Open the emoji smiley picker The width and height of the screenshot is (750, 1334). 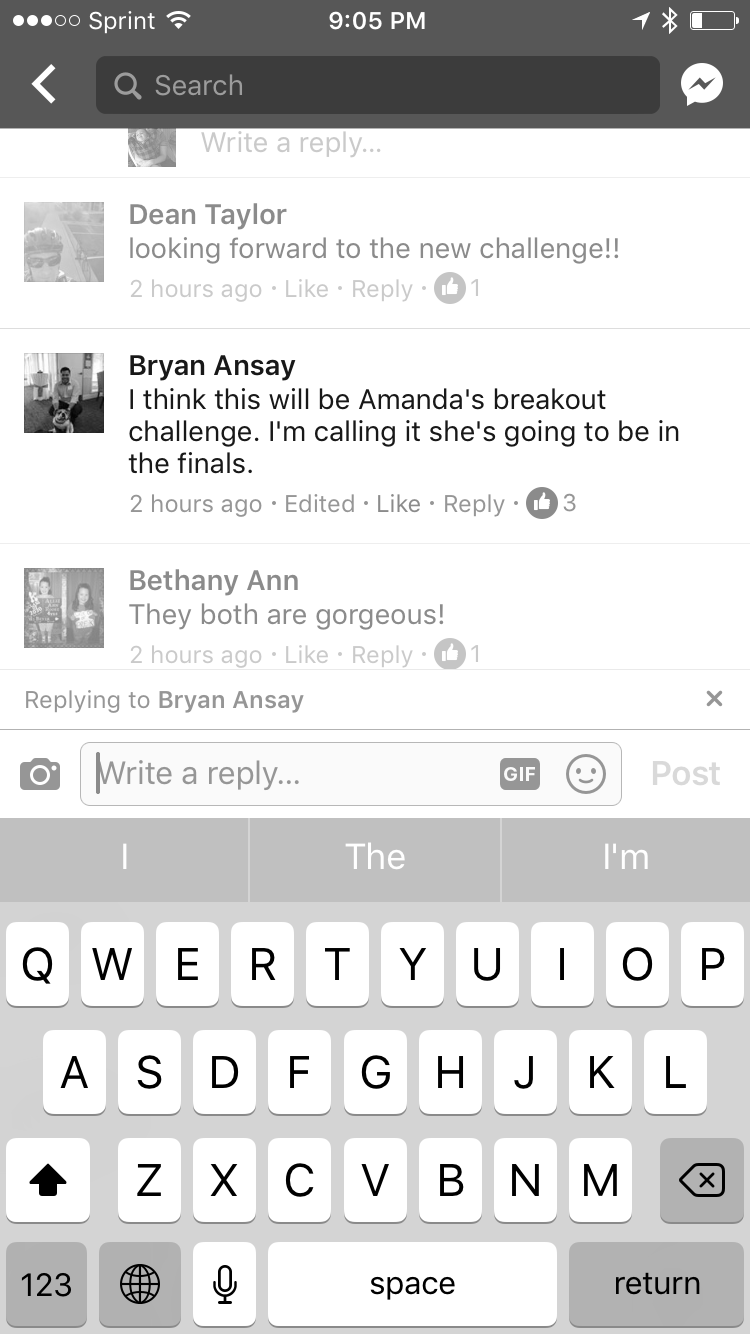coord(586,774)
